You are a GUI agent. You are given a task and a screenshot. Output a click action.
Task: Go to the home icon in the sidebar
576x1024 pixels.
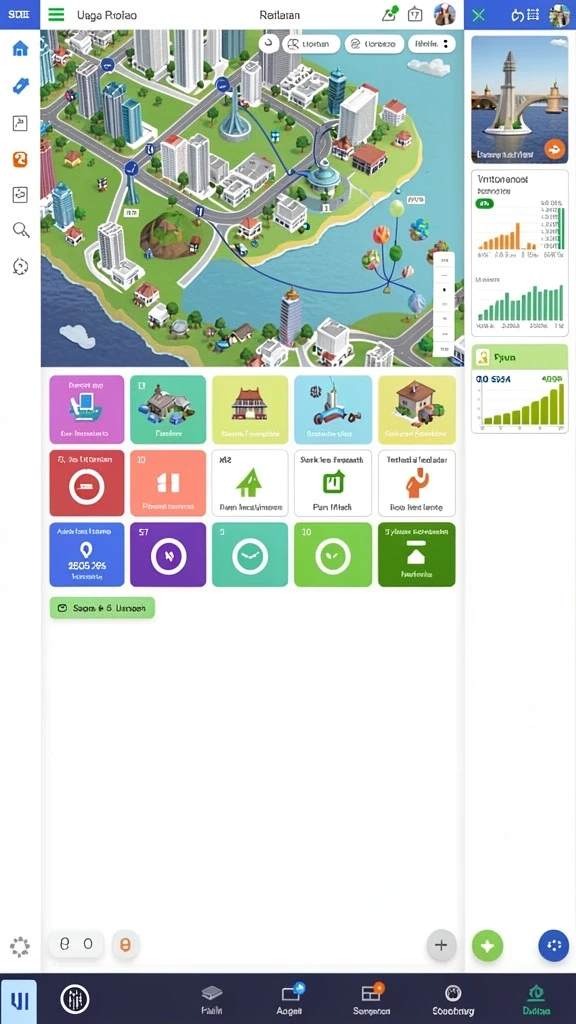click(20, 48)
